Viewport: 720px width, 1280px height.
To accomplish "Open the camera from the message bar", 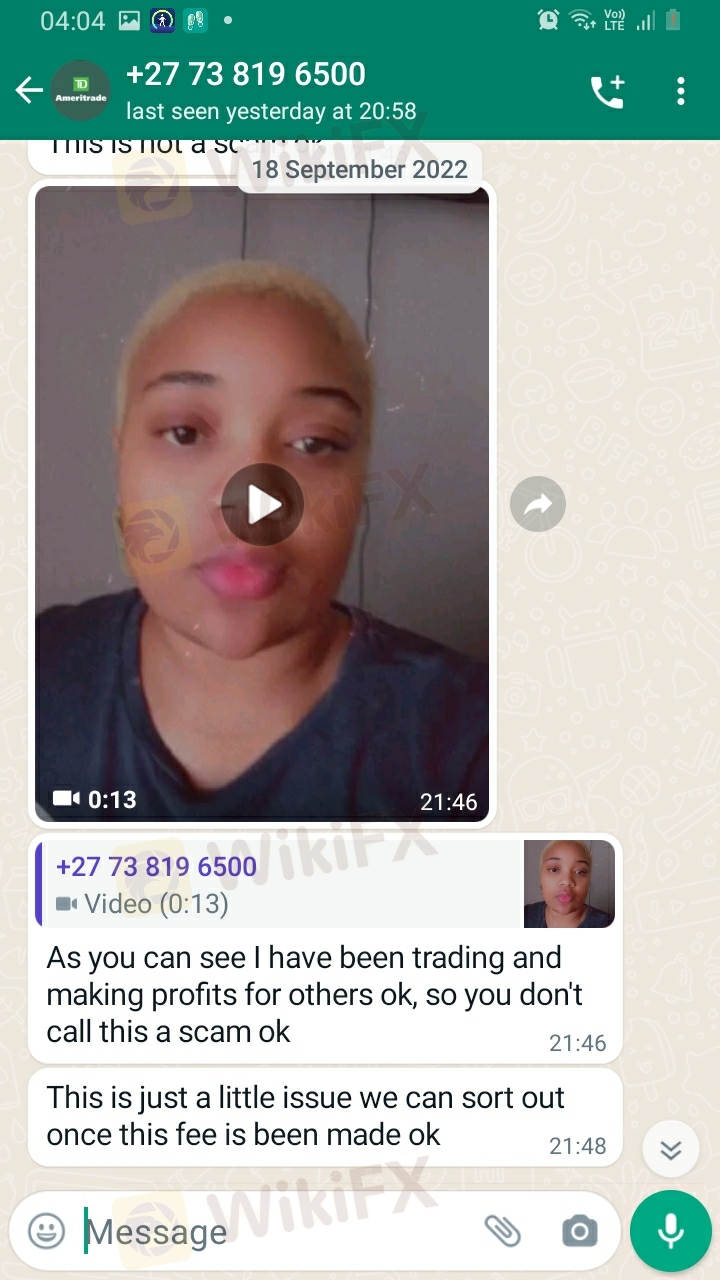I will (579, 1231).
